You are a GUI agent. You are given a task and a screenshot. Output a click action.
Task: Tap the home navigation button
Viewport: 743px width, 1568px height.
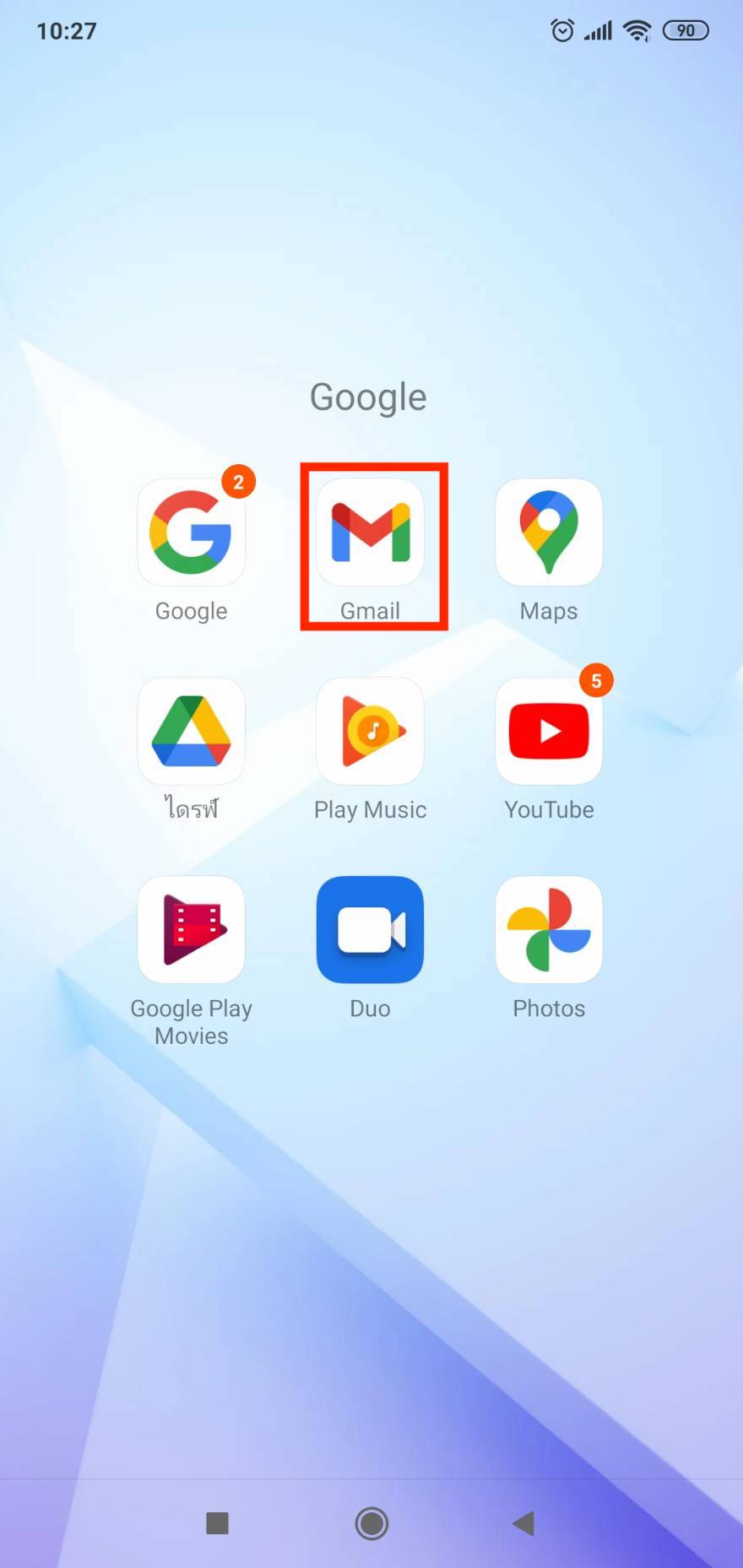371,1523
